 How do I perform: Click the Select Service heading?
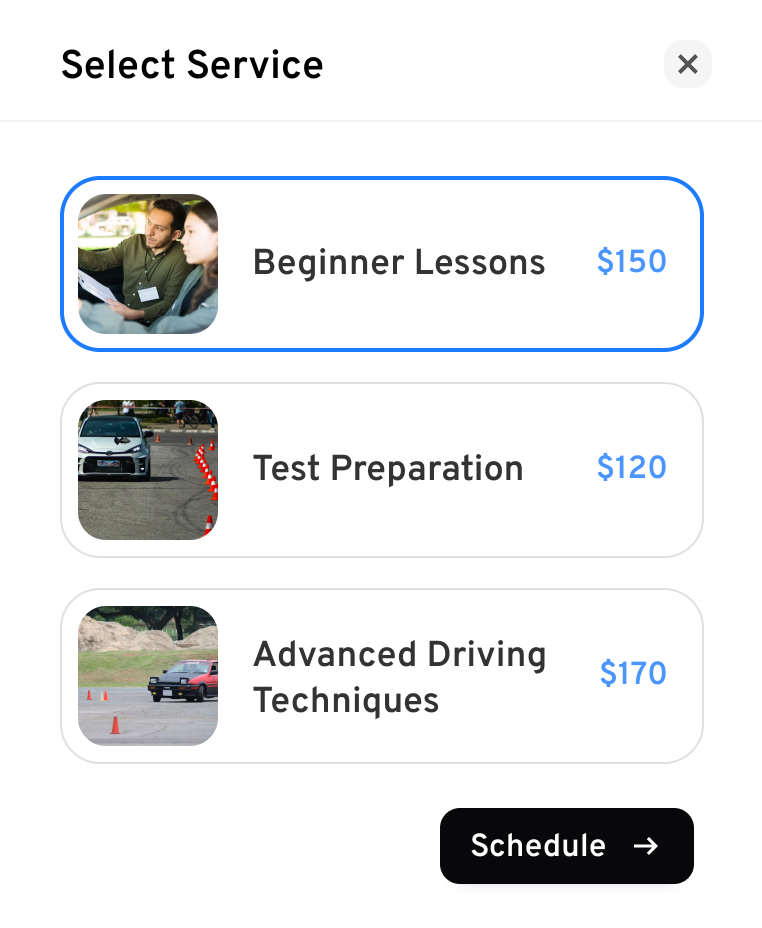[x=192, y=64]
